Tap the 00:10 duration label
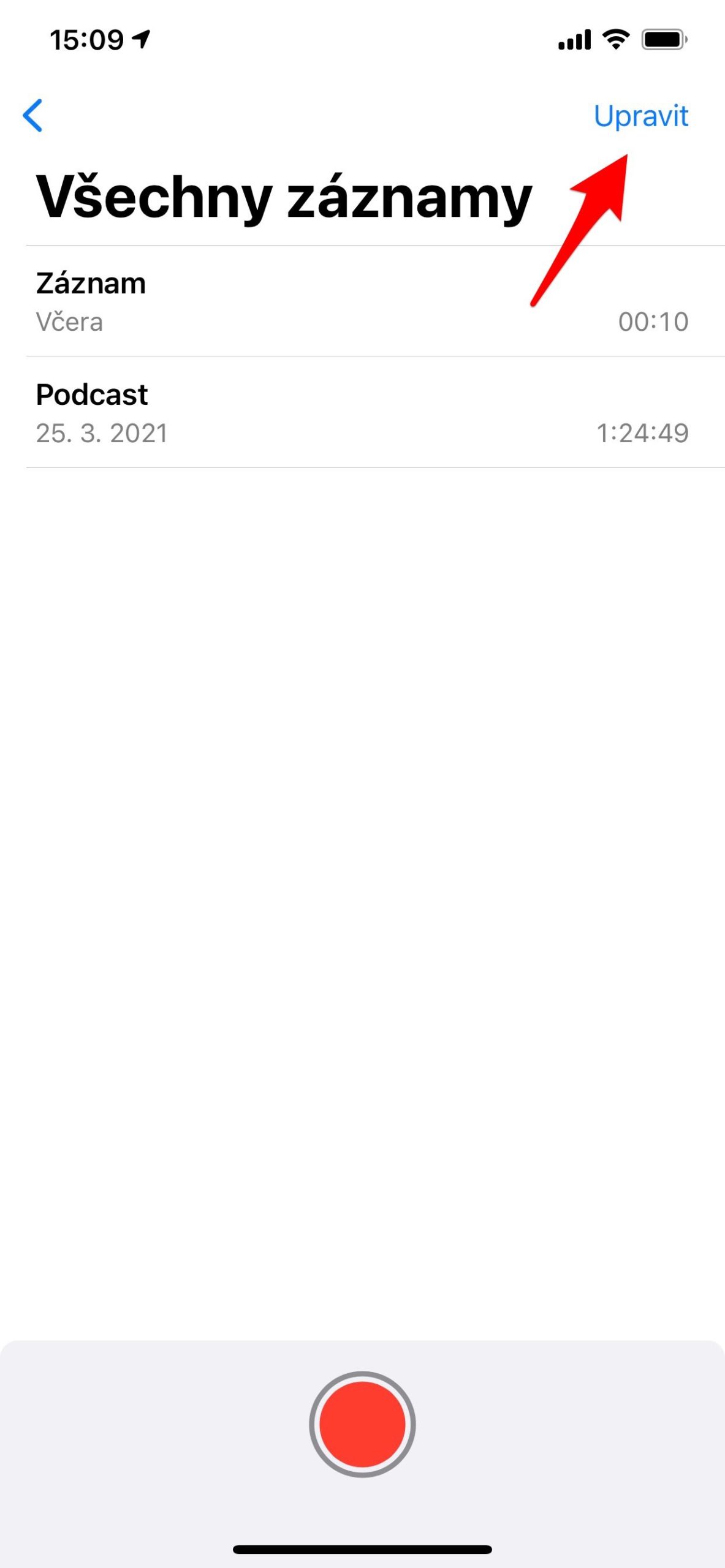 coord(652,321)
